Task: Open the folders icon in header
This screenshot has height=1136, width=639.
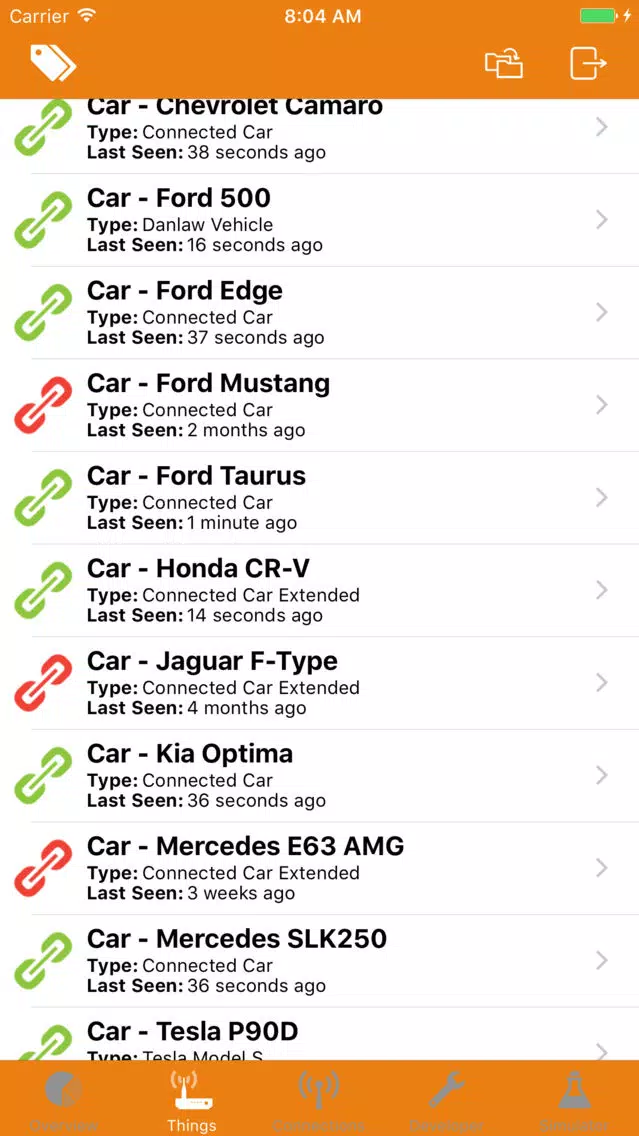Action: (504, 63)
